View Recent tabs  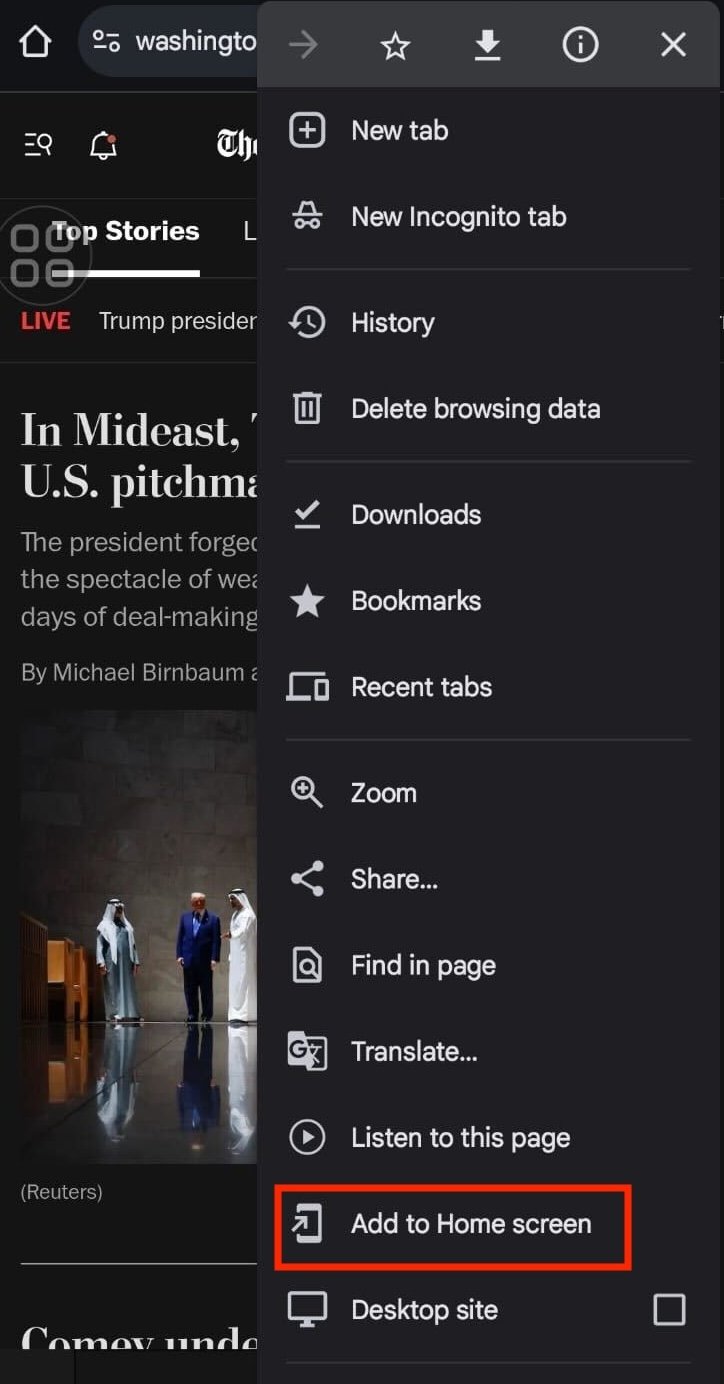click(x=421, y=687)
